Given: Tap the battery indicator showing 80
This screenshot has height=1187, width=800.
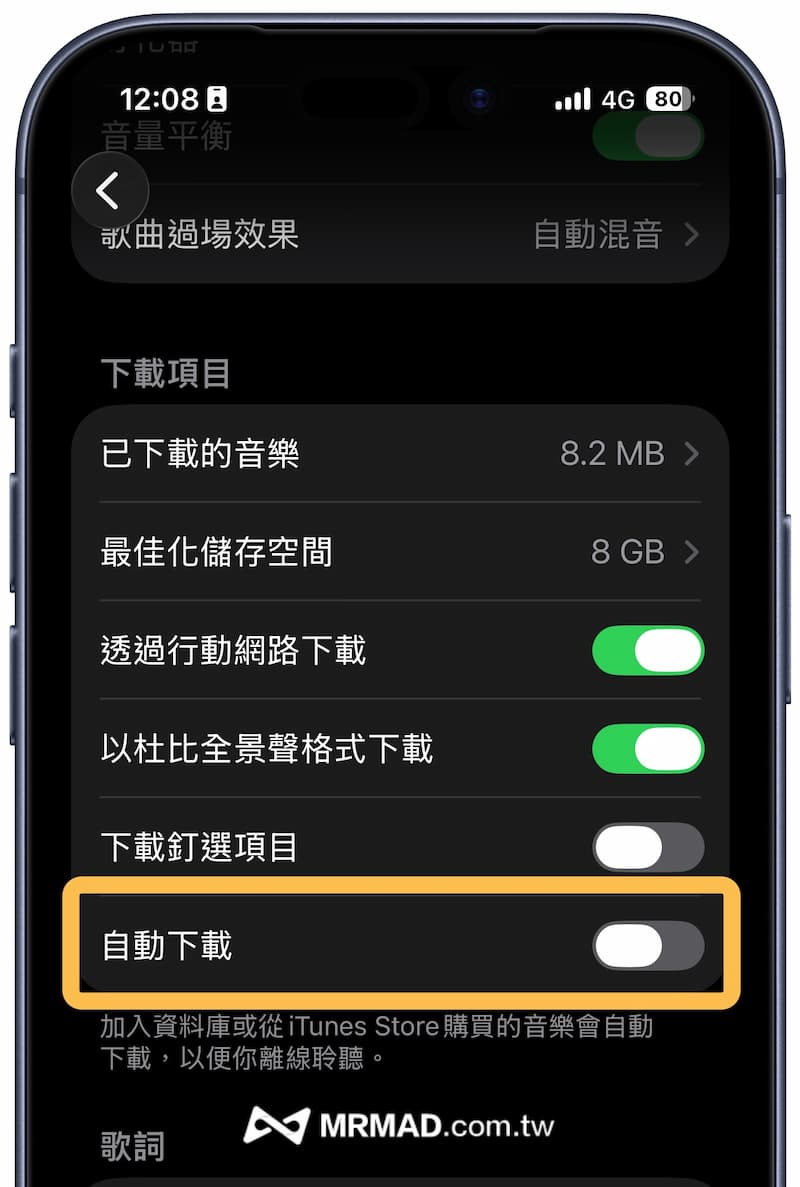Looking at the screenshot, I should [668, 98].
